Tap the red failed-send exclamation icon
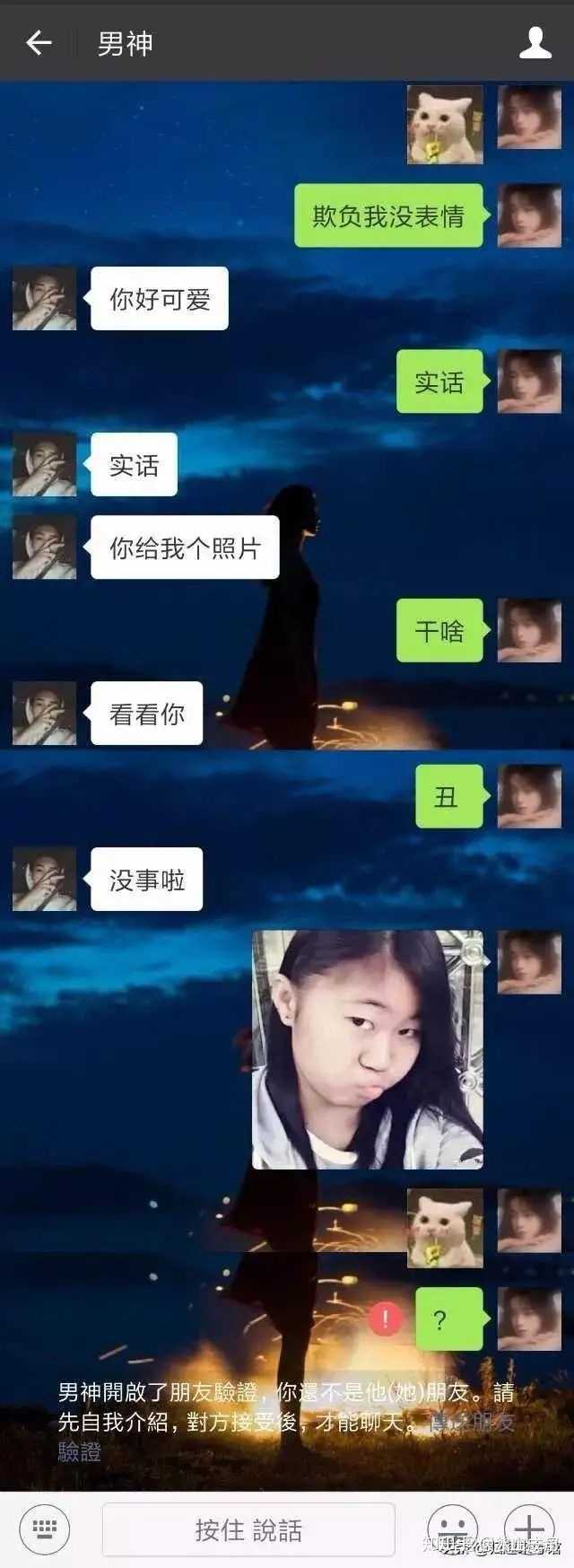 pos(386,1318)
